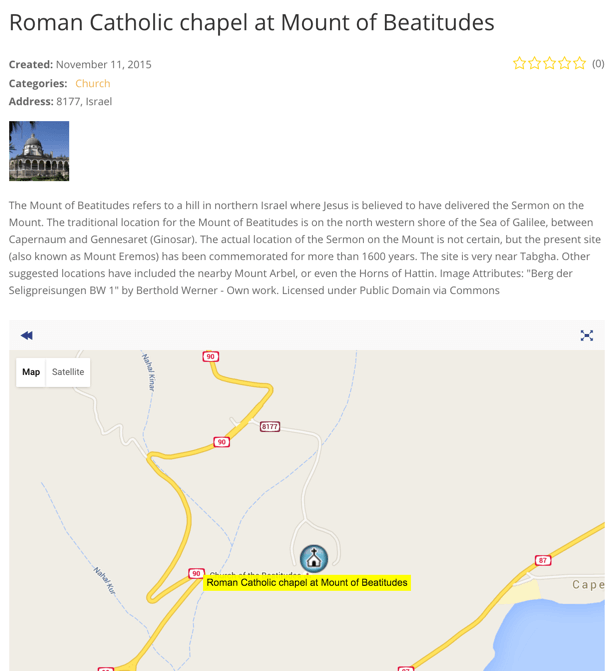Switch to Map view
612x671 pixels.
pos(31,372)
